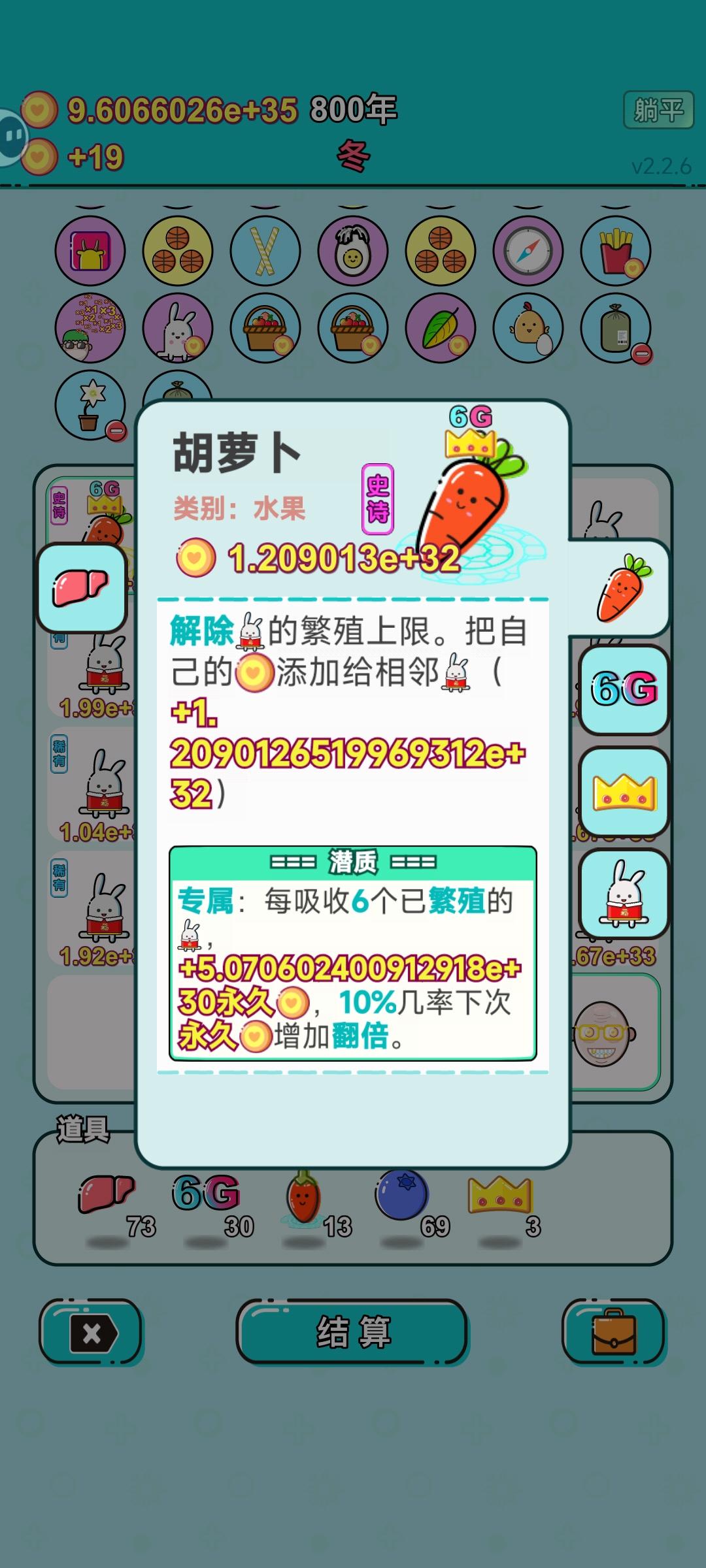Tap the 躺平 button at top right

click(x=660, y=110)
